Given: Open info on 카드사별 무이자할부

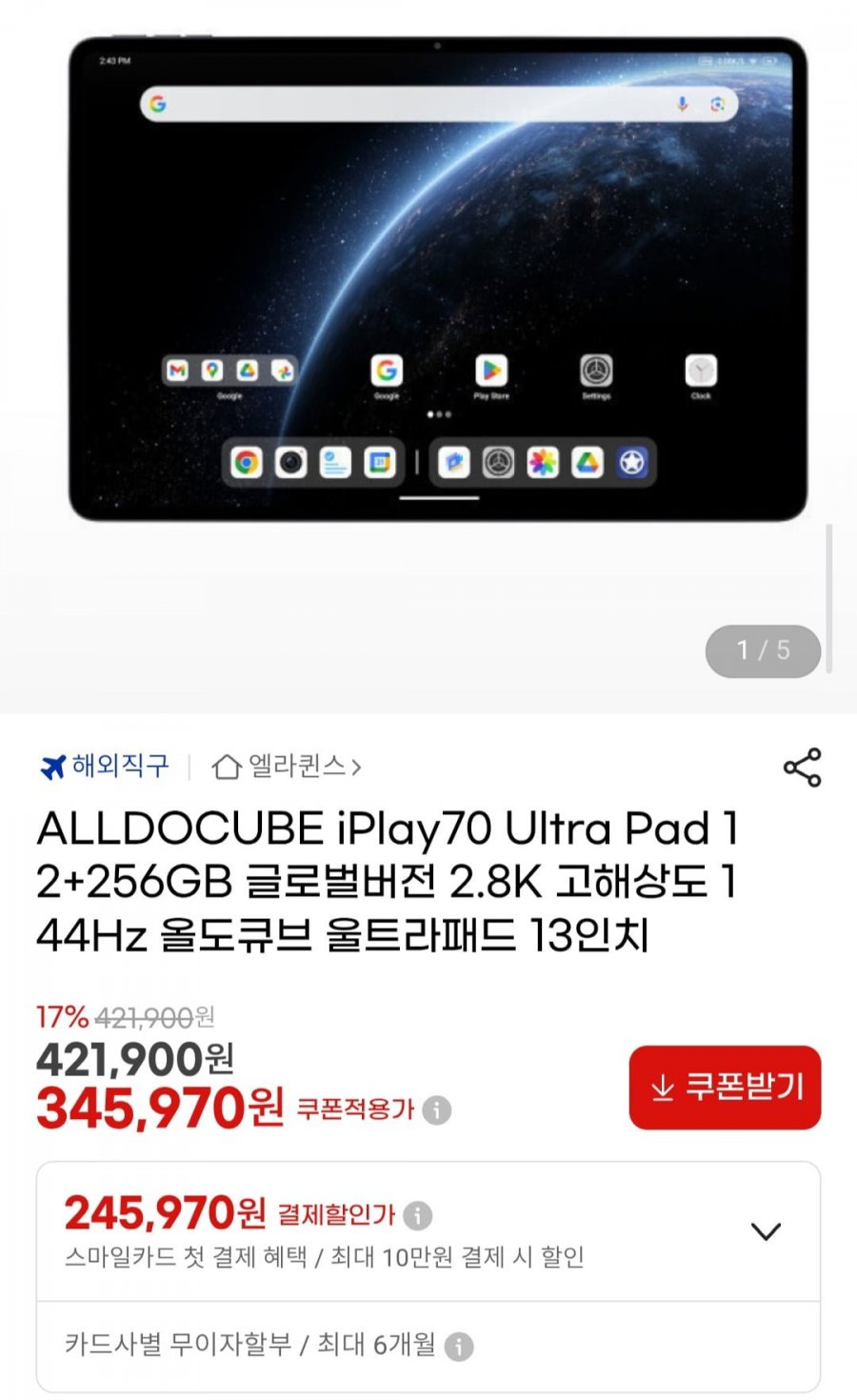Looking at the screenshot, I should pos(459,1346).
